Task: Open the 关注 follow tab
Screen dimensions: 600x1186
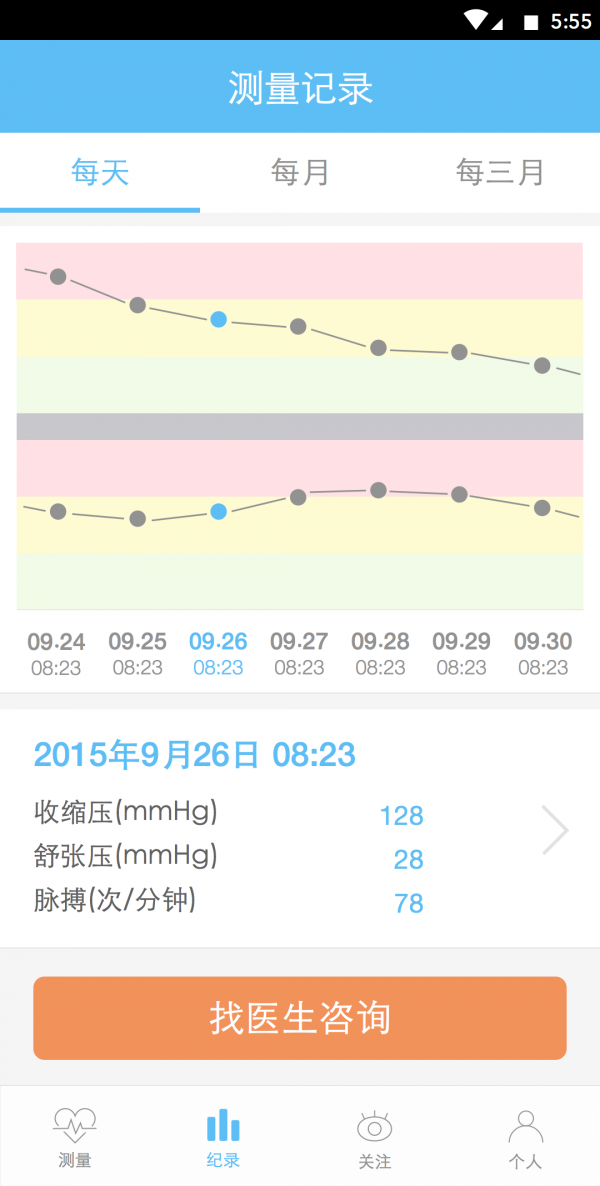Action: pos(375,1137)
